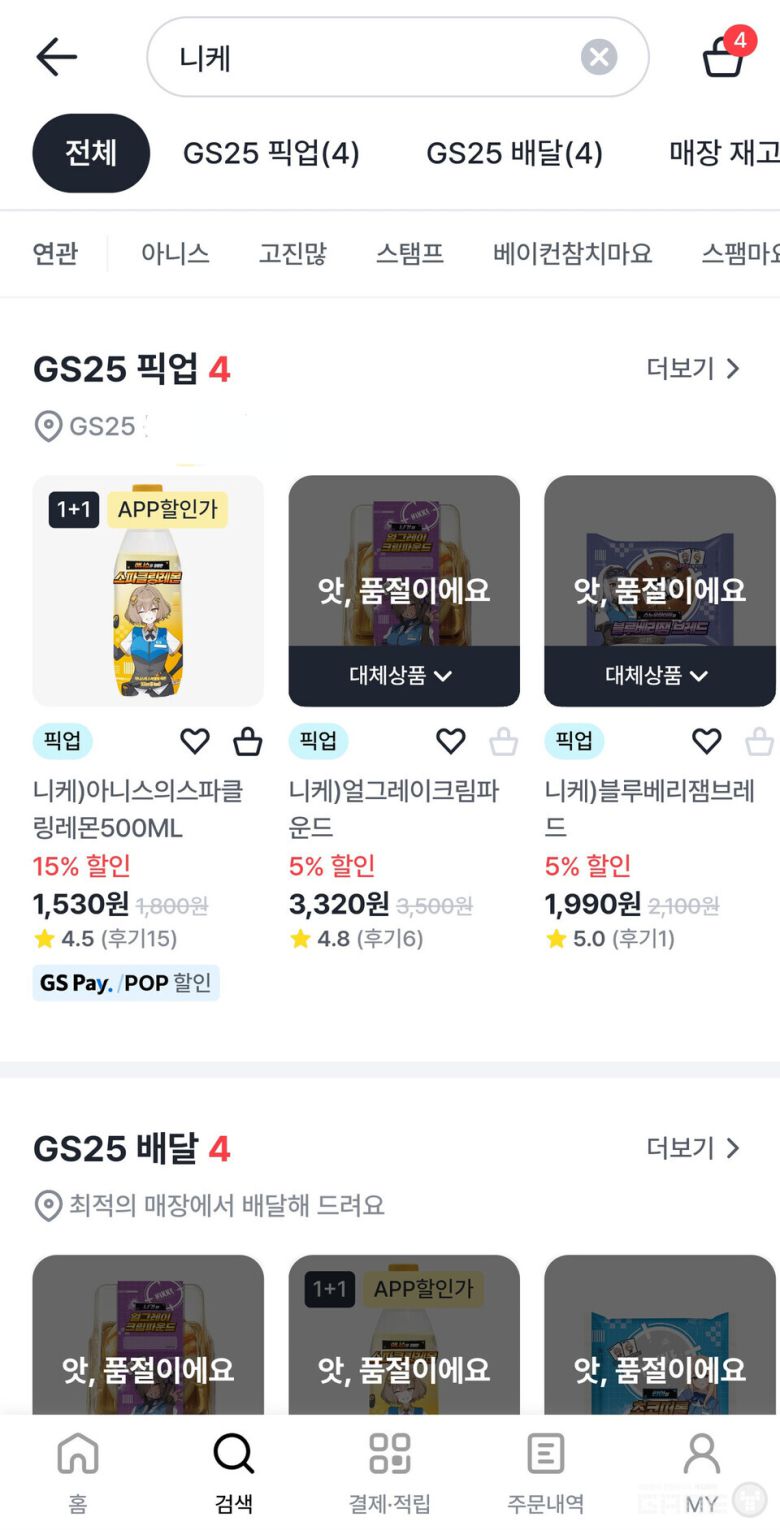Clear search text with X button
The height and width of the screenshot is (1530, 780).
tap(598, 57)
